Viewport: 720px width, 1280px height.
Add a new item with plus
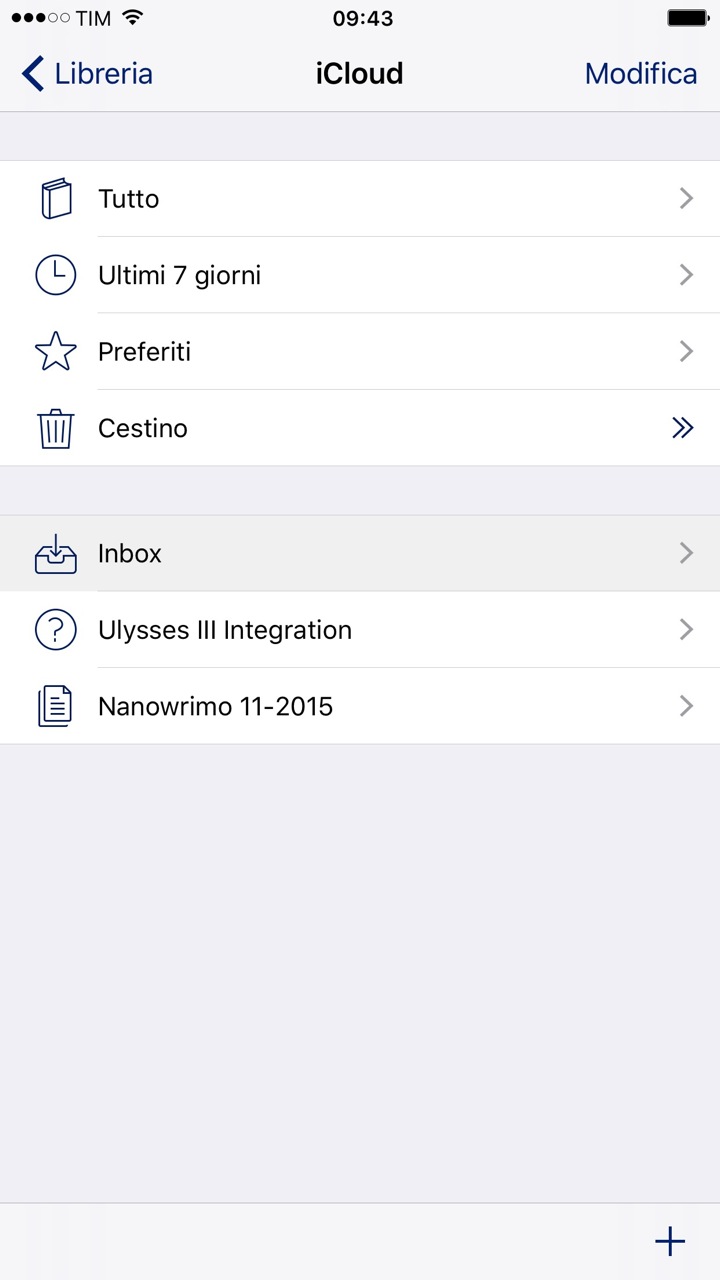[x=669, y=1241]
